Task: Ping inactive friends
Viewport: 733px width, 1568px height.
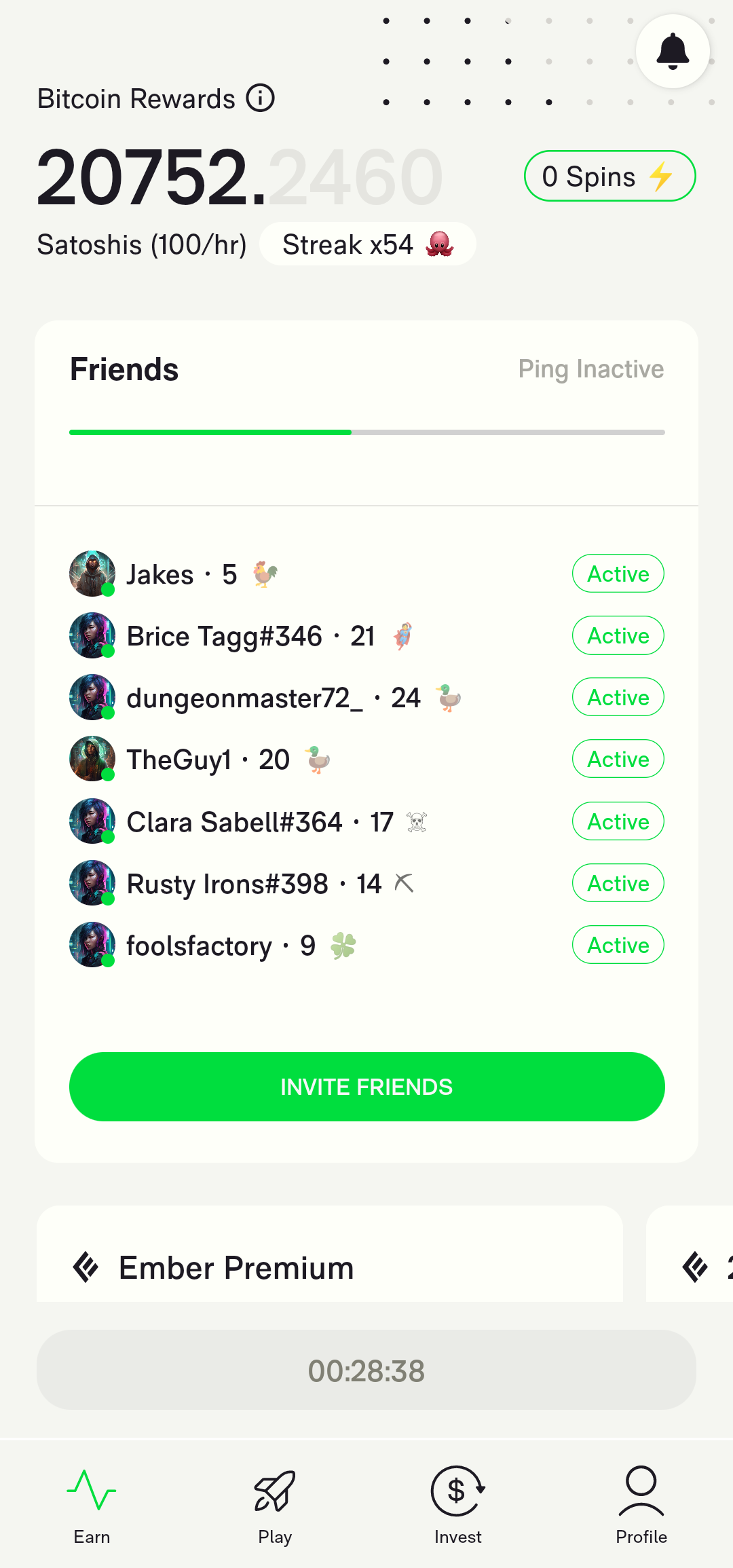Action: tap(590, 369)
